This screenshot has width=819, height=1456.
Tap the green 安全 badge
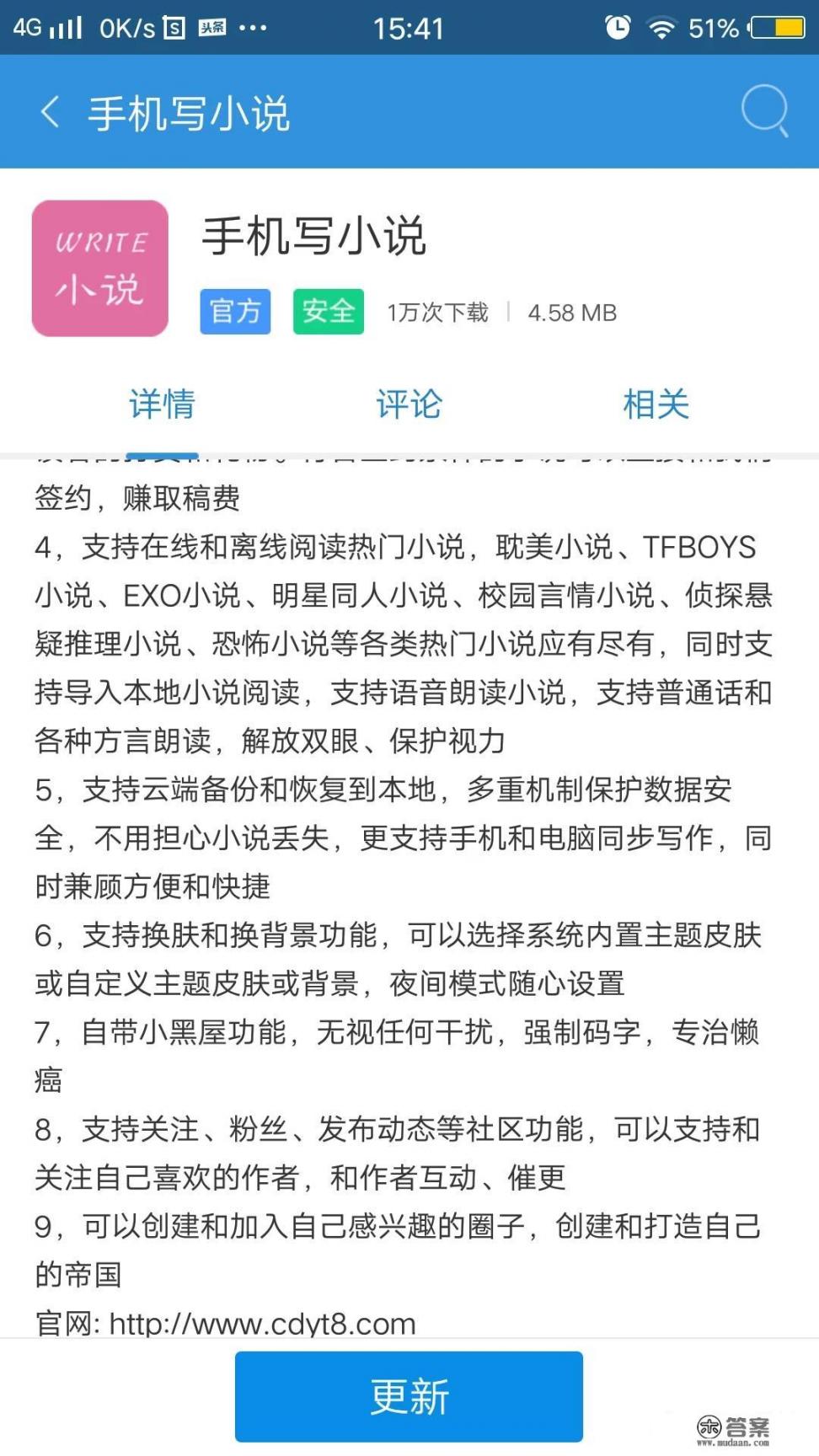(x=329, y=312)
